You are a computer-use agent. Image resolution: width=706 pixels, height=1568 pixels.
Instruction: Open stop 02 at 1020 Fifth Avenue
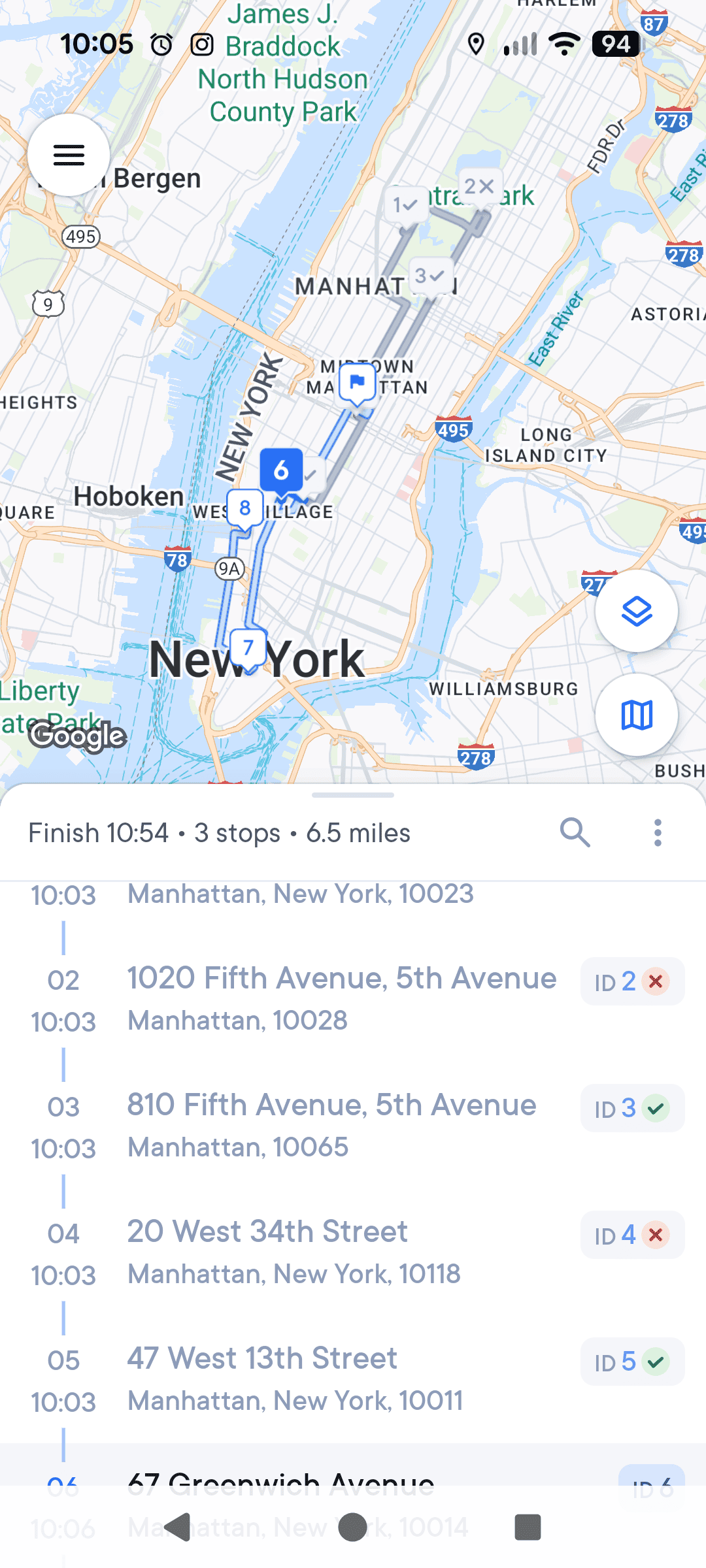(341, 998)
